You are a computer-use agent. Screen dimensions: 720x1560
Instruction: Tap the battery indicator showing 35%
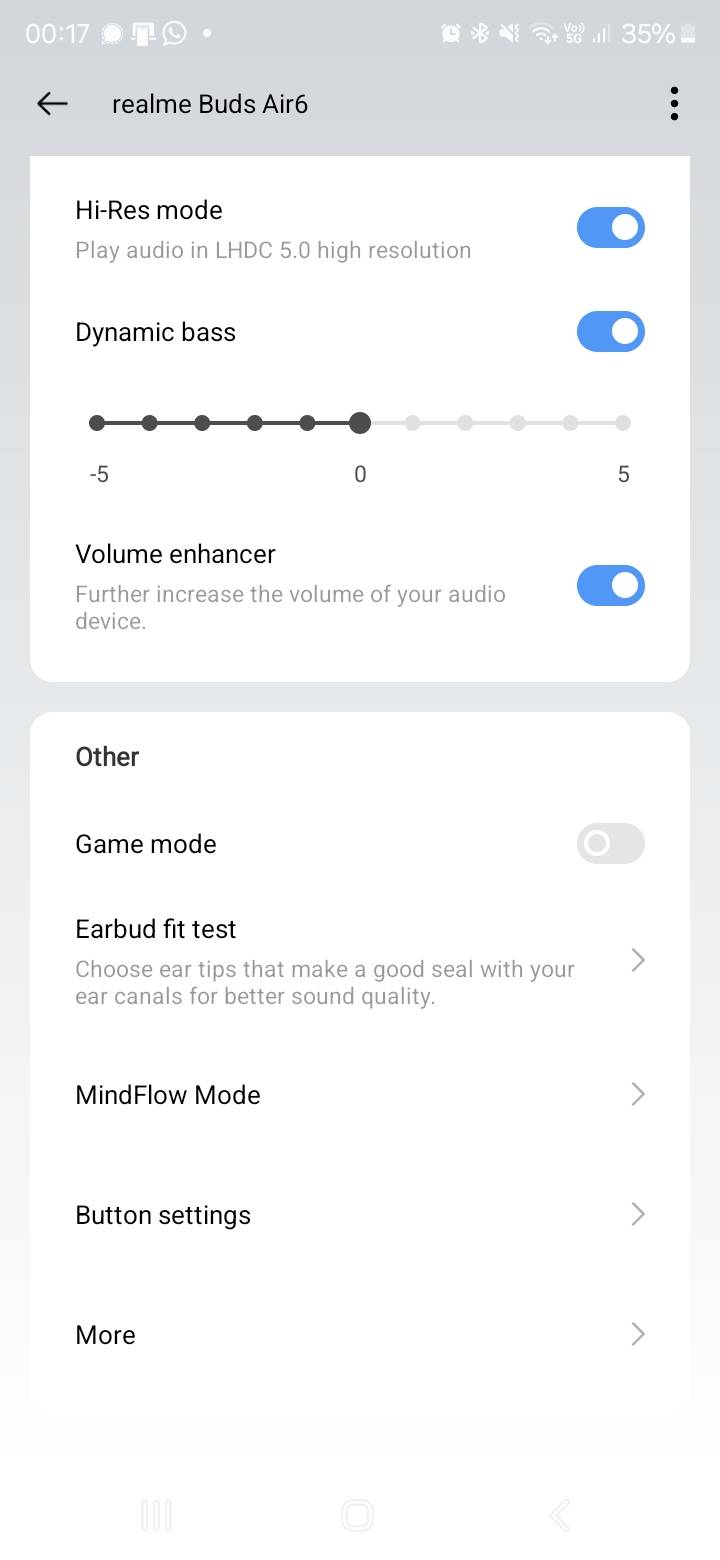click(x=660, y=33)
